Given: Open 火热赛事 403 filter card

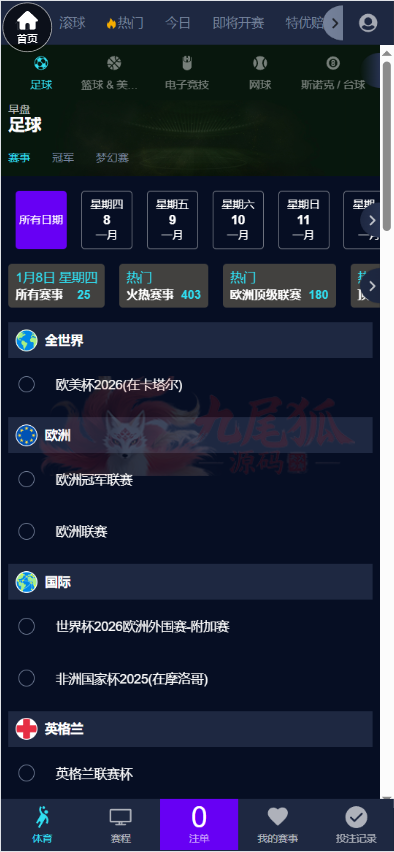Looking at the screenshot, I should click(164, 286).
